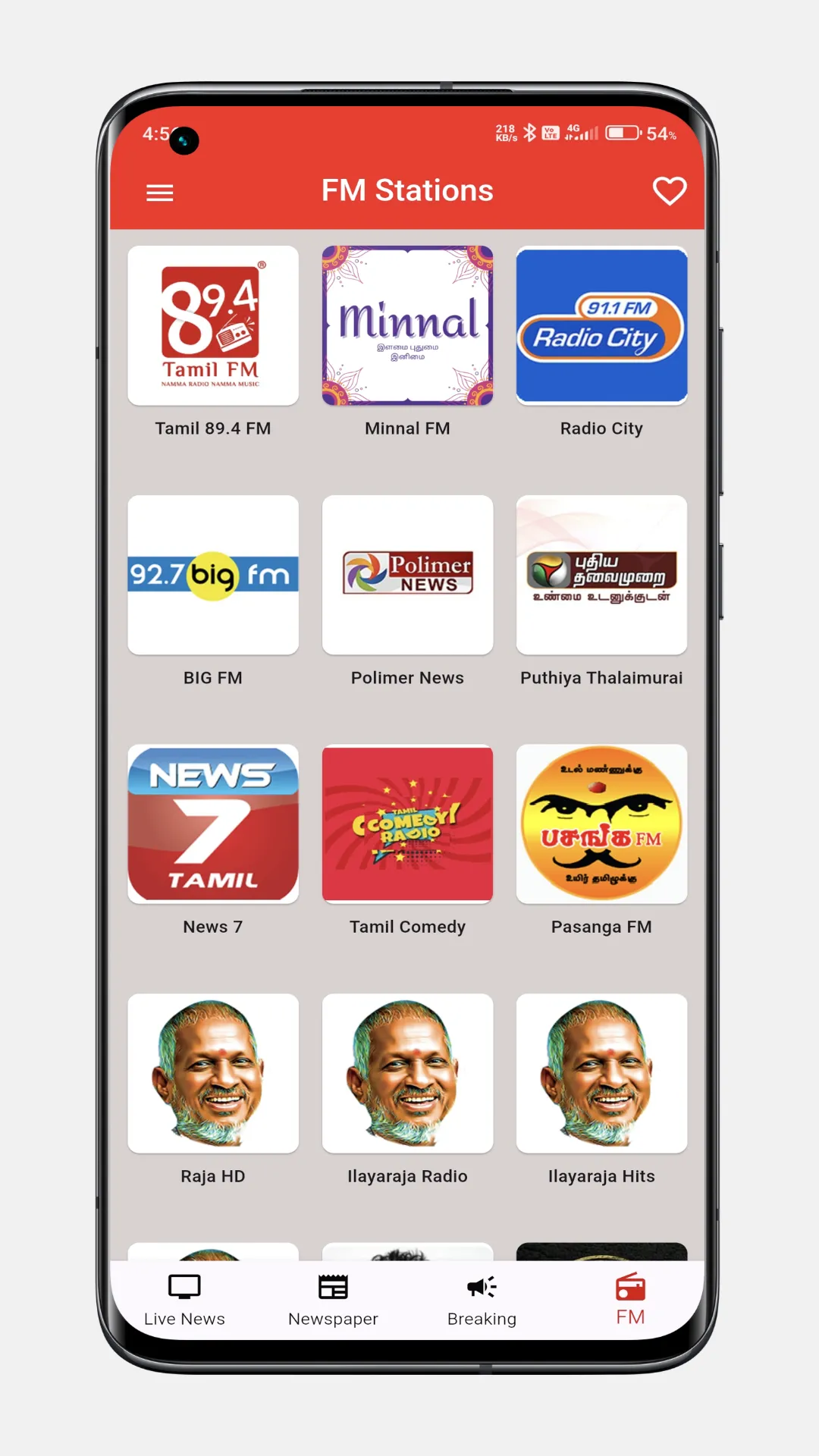Select the FM radio icon
This screenshot has width=819, height=1456.
pos(630,1286)
